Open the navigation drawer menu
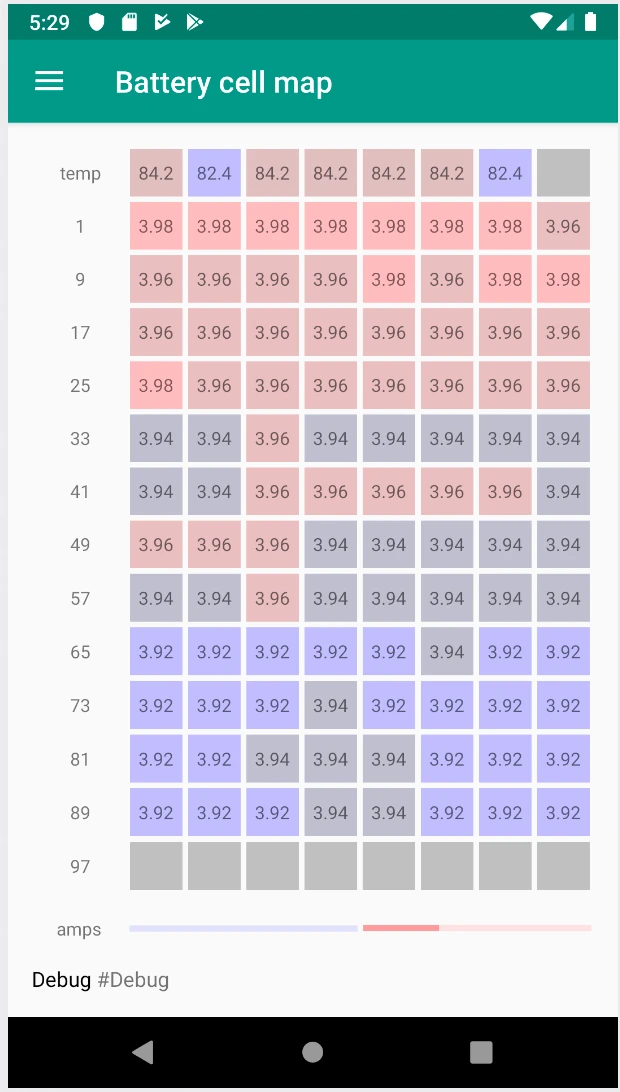620x1092 pixels. point(49,82)
